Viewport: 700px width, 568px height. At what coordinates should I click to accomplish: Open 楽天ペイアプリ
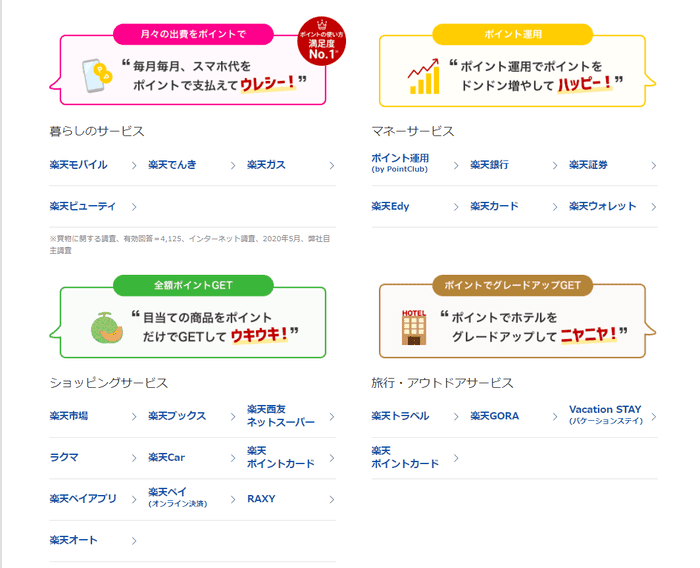pos(83,498)
